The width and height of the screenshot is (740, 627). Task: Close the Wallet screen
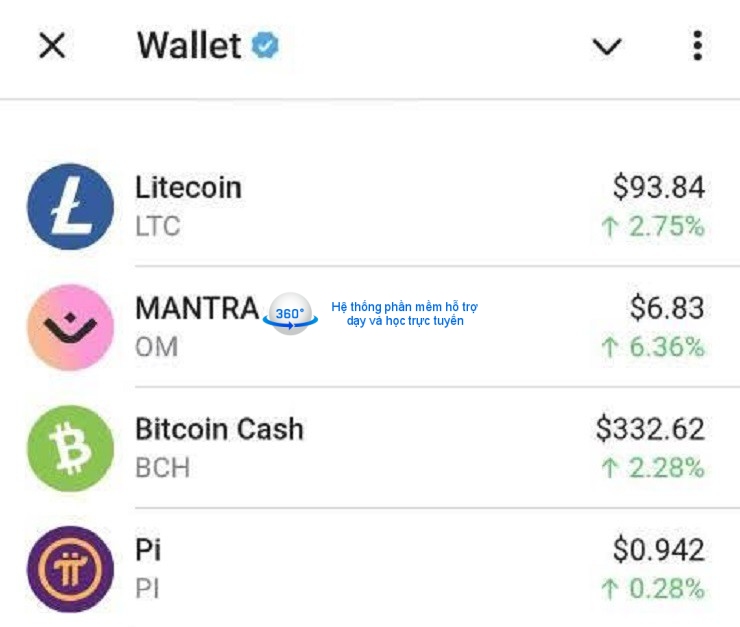click(x=52, y=46)
